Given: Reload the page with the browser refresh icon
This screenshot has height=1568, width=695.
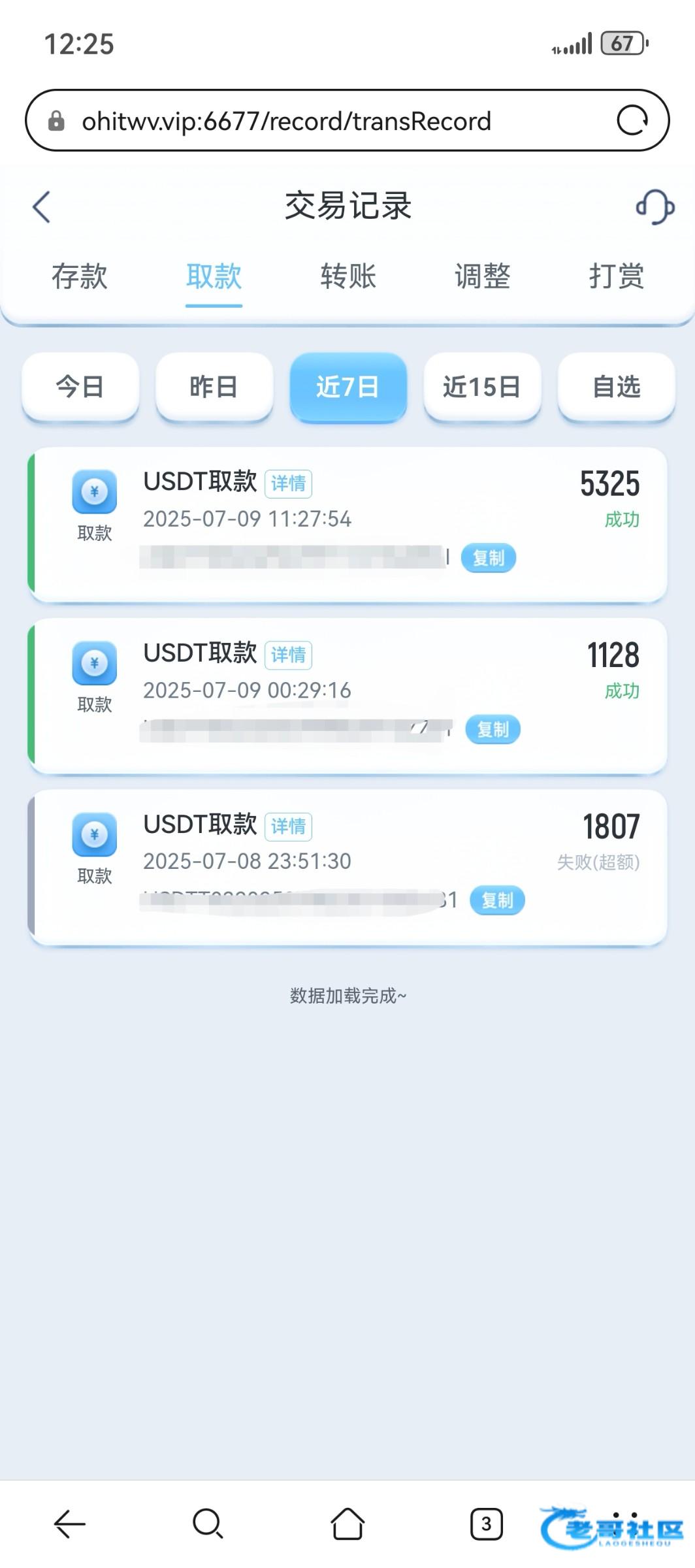Looking at the screenshot, I should coord(632,121).
